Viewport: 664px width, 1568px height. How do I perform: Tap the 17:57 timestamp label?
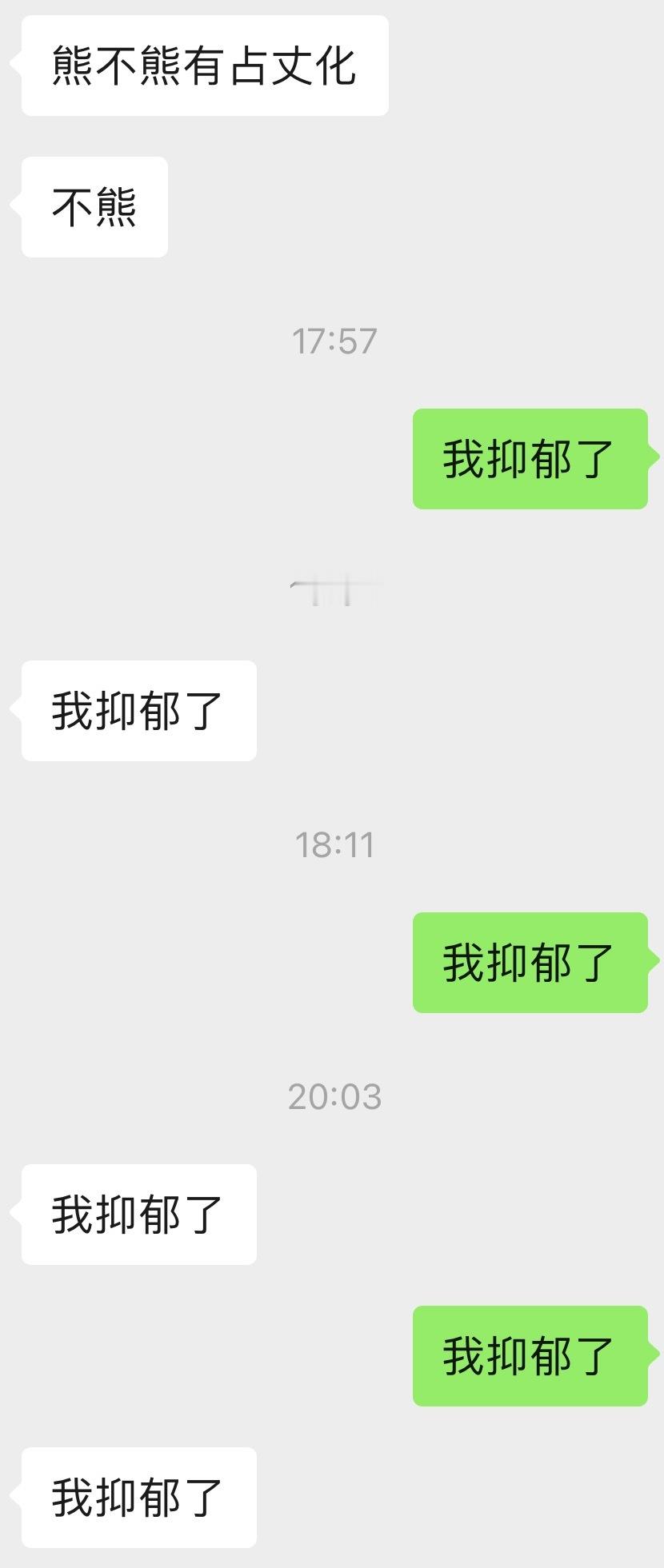pos(336,339)
